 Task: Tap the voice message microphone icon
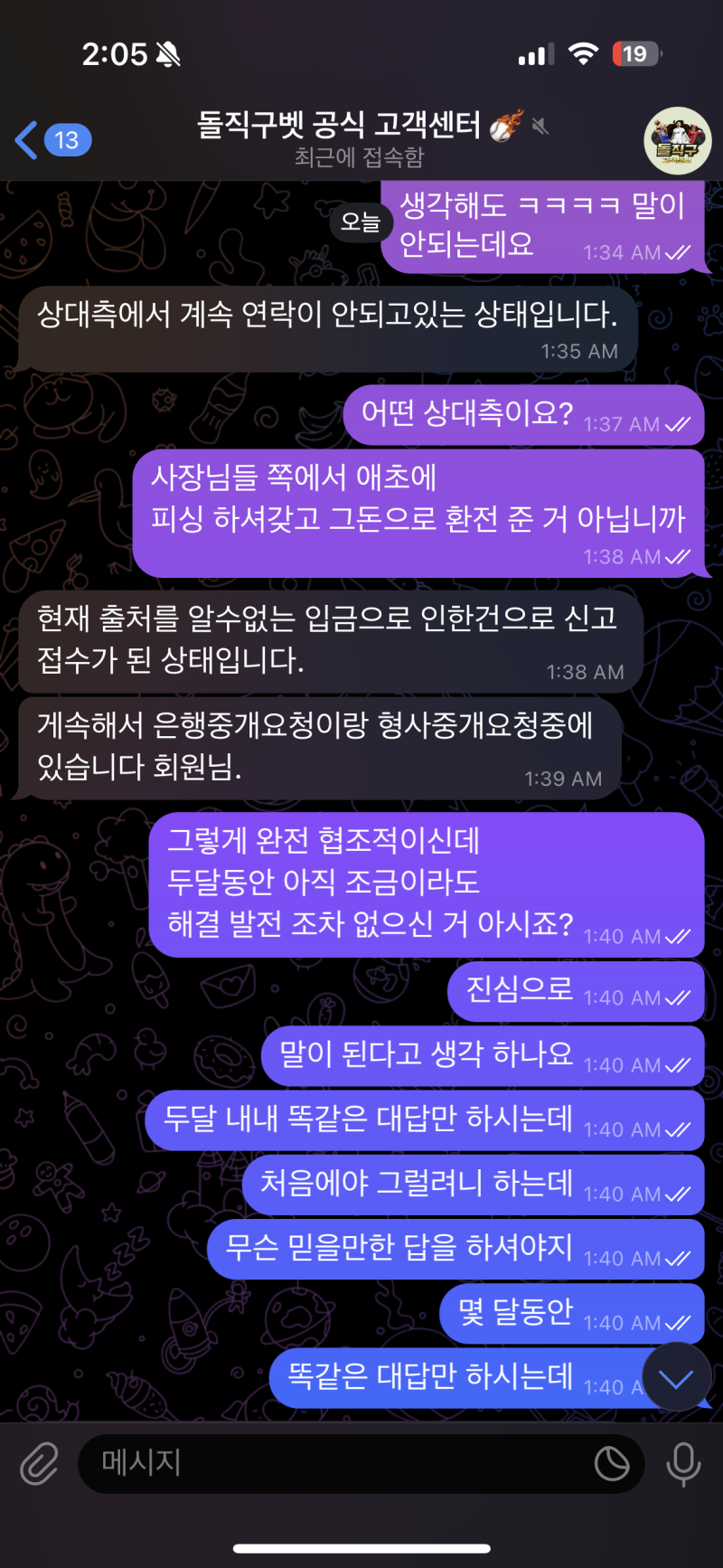[x=684, y=1464]
